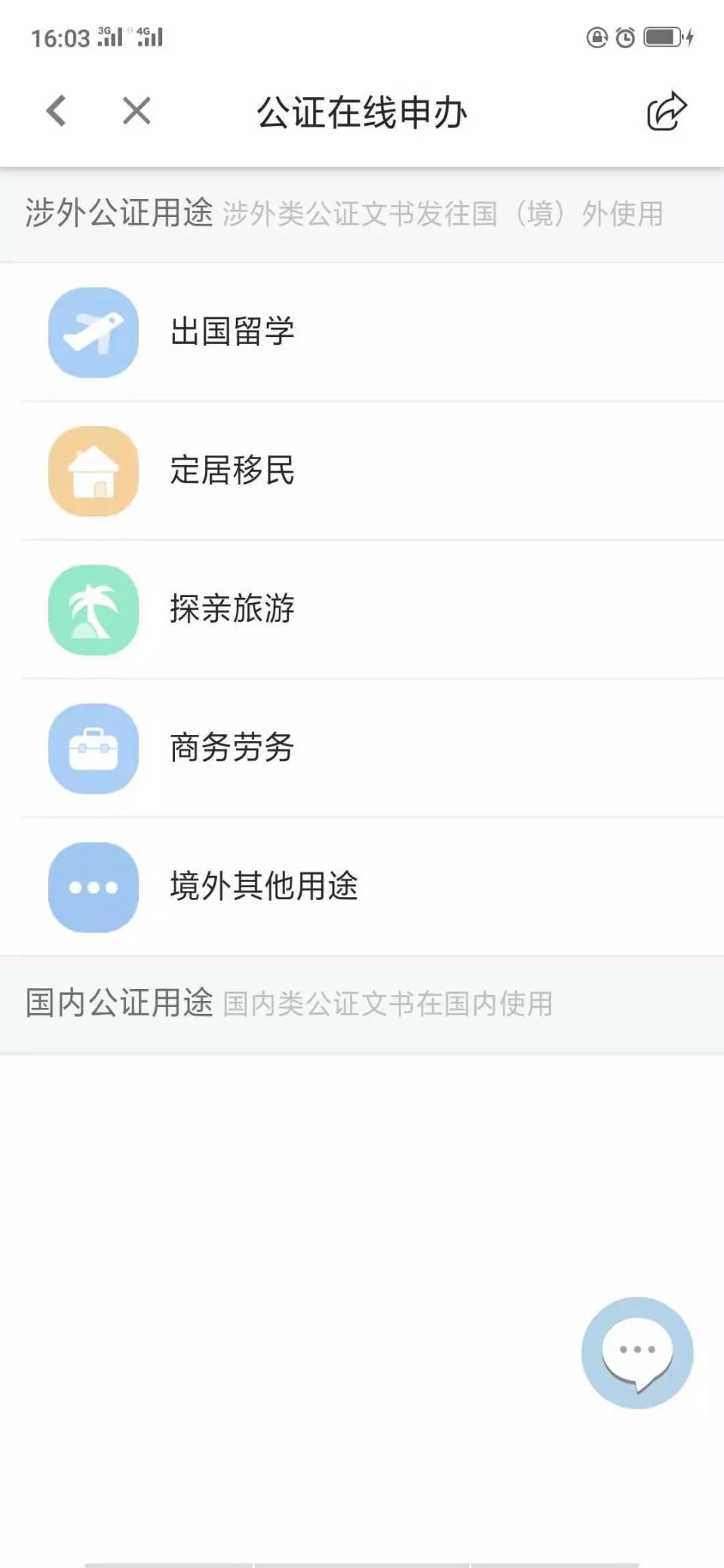Open 境外其他用途 option
This screenshot has width=724, height=1568.
[264, 887]
